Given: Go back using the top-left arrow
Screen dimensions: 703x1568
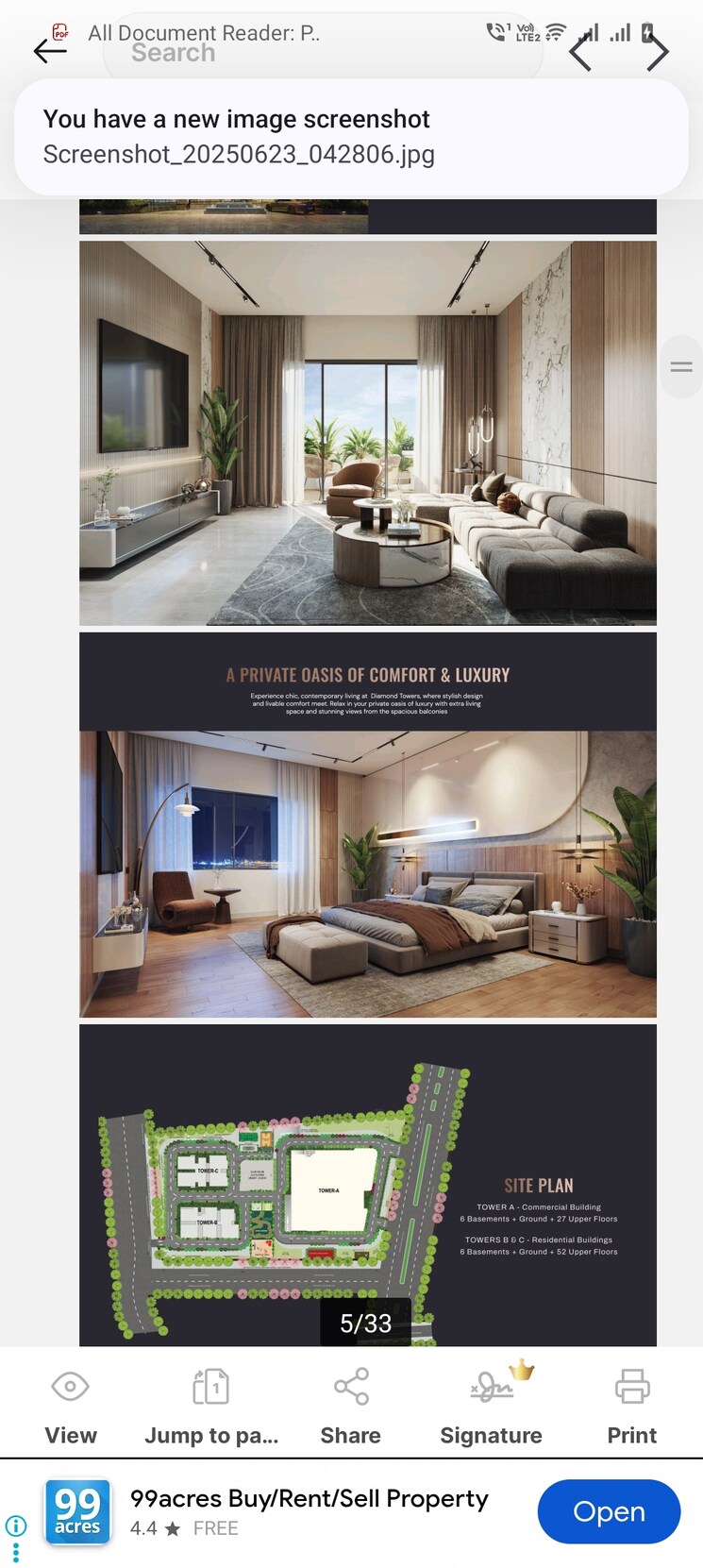Looking at the screenshot, I should click(x=49, y=51).
